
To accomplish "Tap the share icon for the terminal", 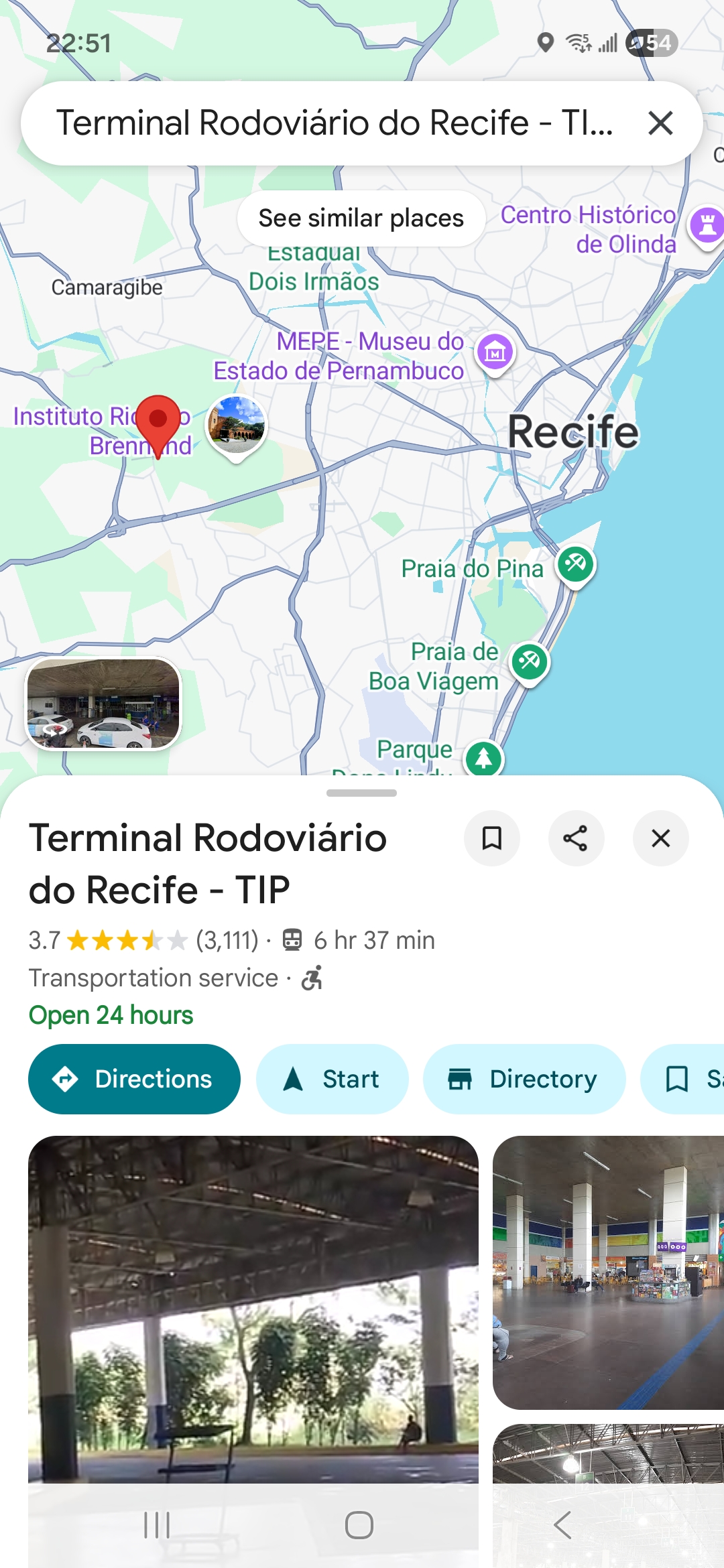I will [x=577, y=838].
